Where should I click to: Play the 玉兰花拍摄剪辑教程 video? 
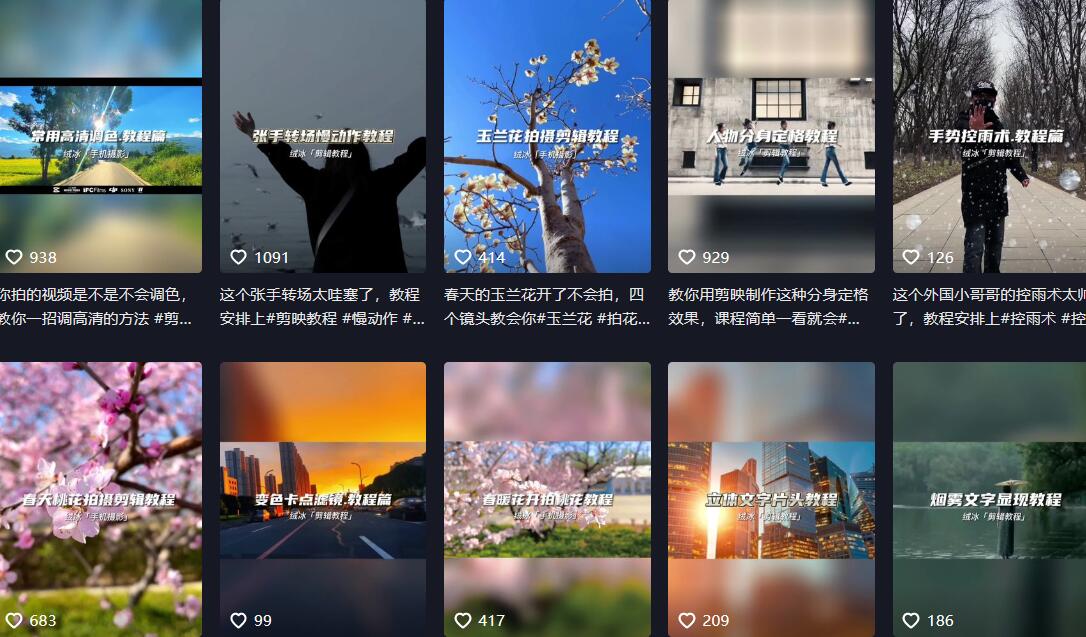(x=547, y=135)
